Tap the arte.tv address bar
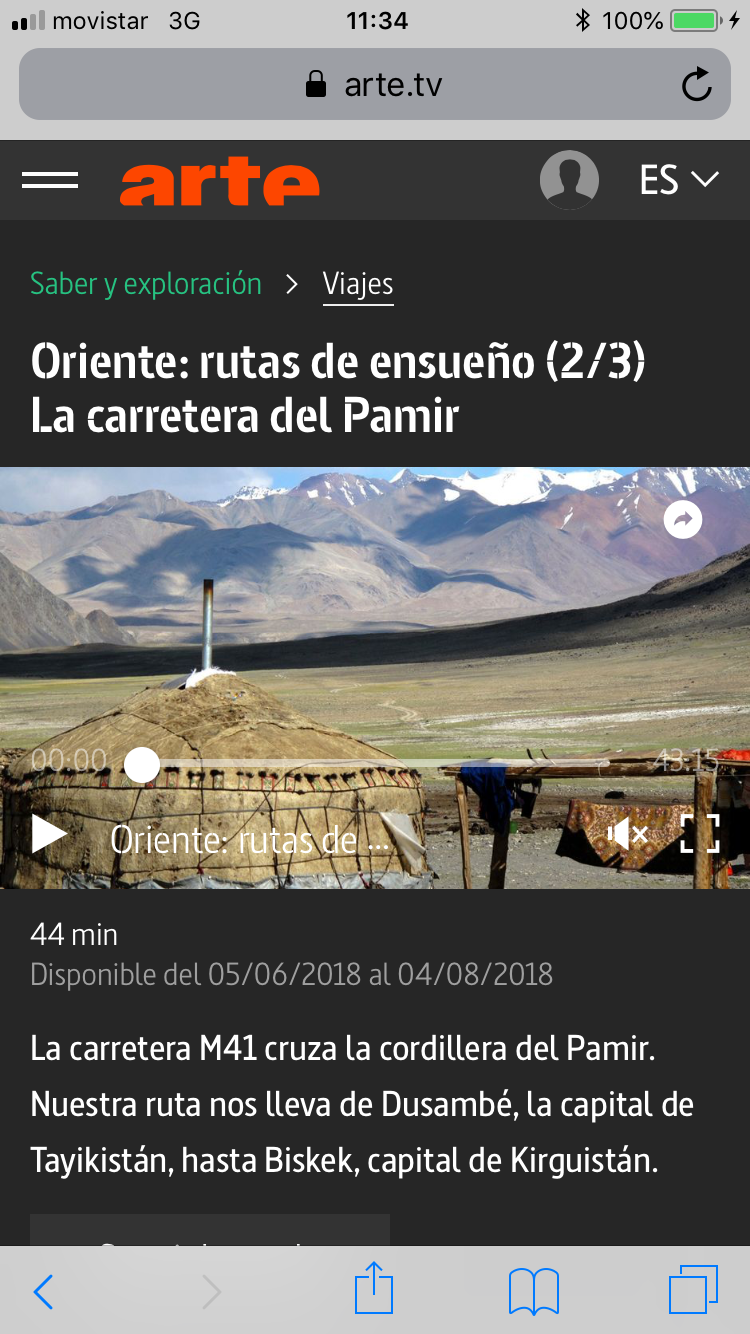This screenshot has width=750, height=1334. pyautogui.click(x=375, y=84)
